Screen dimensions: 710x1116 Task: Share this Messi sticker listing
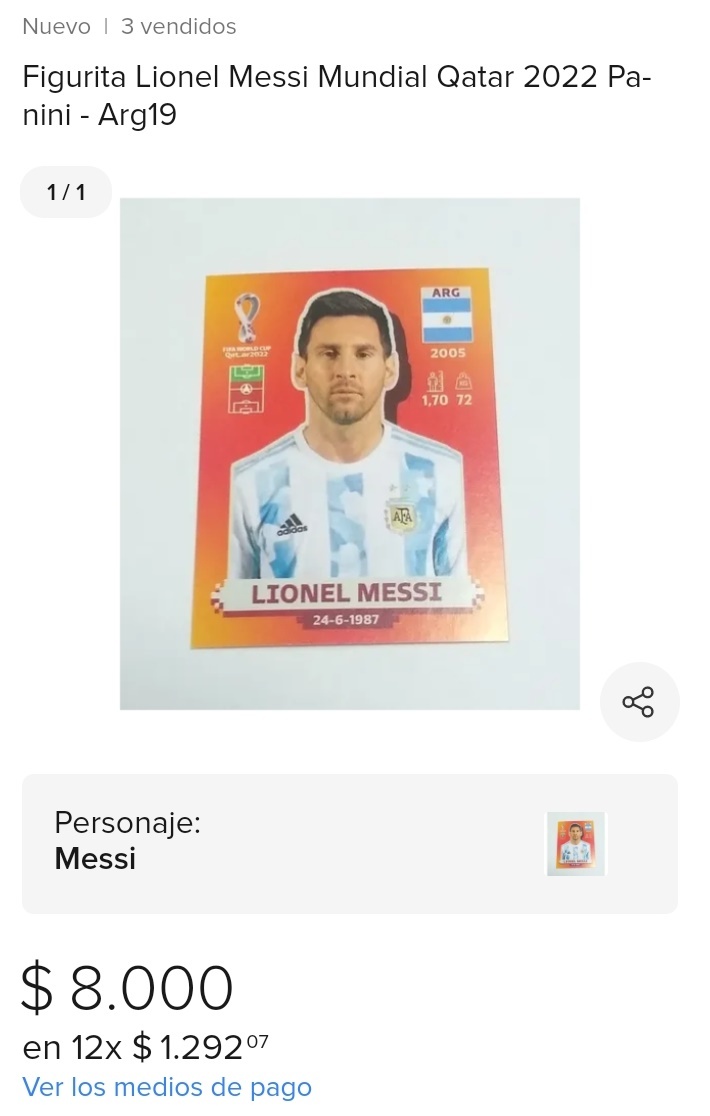click(639, 701)
